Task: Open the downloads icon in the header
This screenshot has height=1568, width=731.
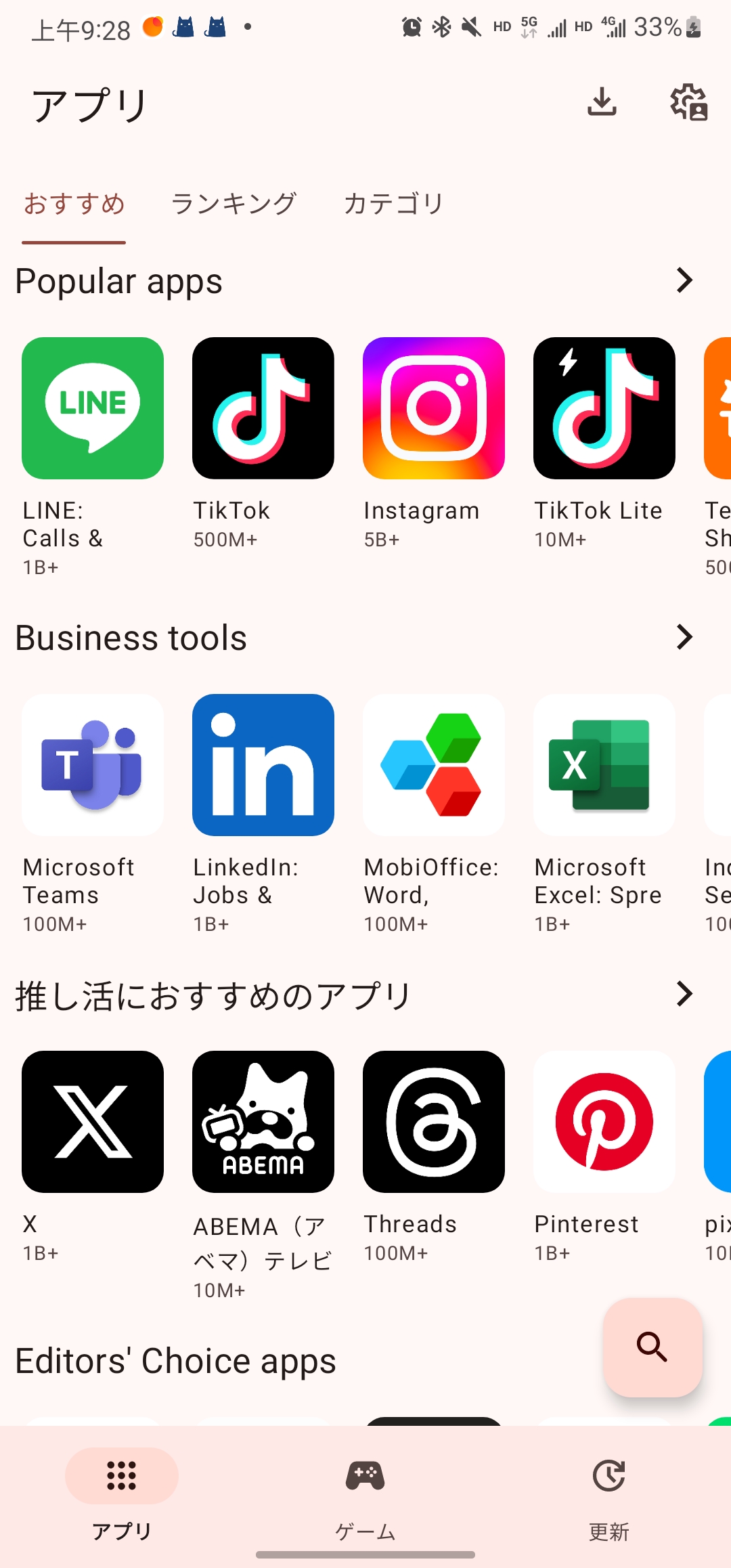Action: click(x=602, y=103)
